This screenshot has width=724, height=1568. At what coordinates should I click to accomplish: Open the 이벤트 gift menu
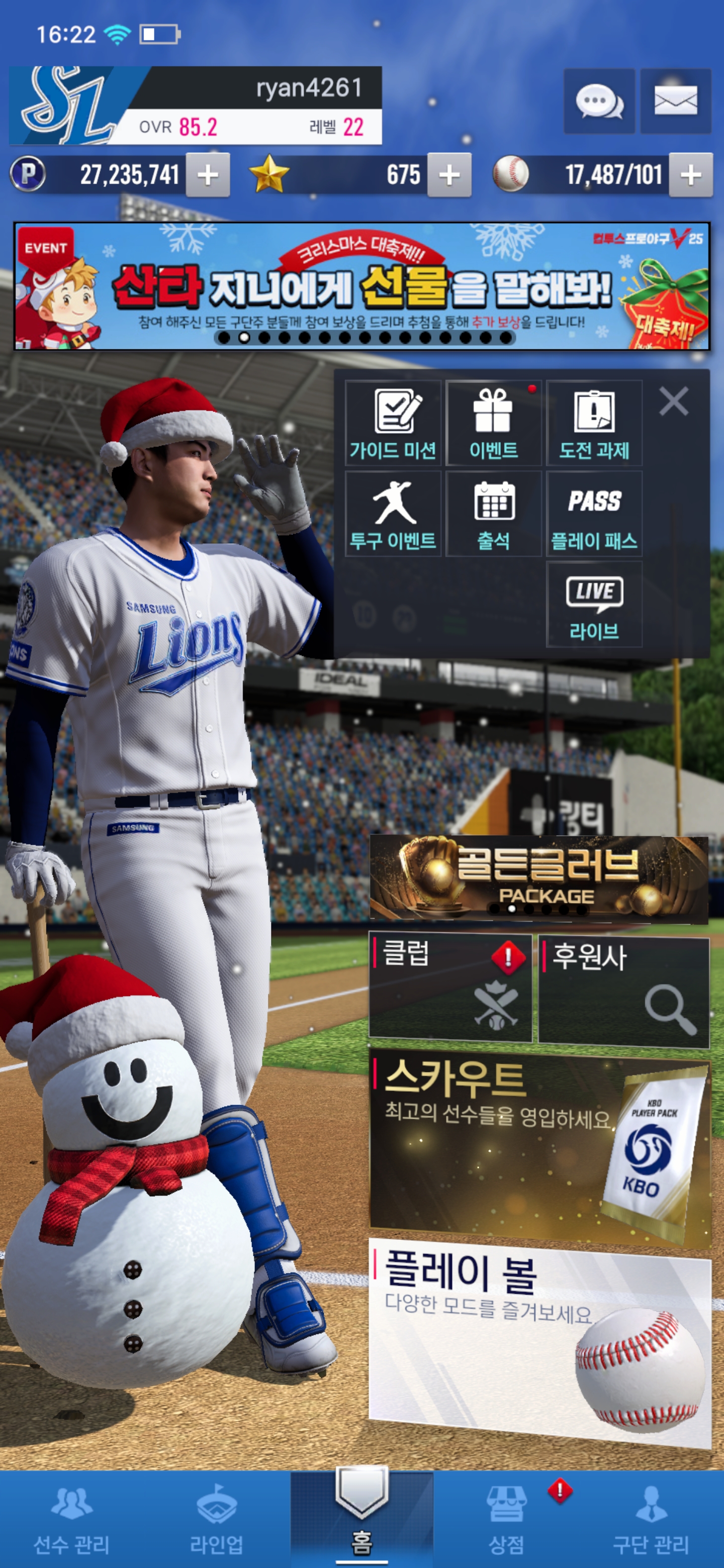click(493, 423)
